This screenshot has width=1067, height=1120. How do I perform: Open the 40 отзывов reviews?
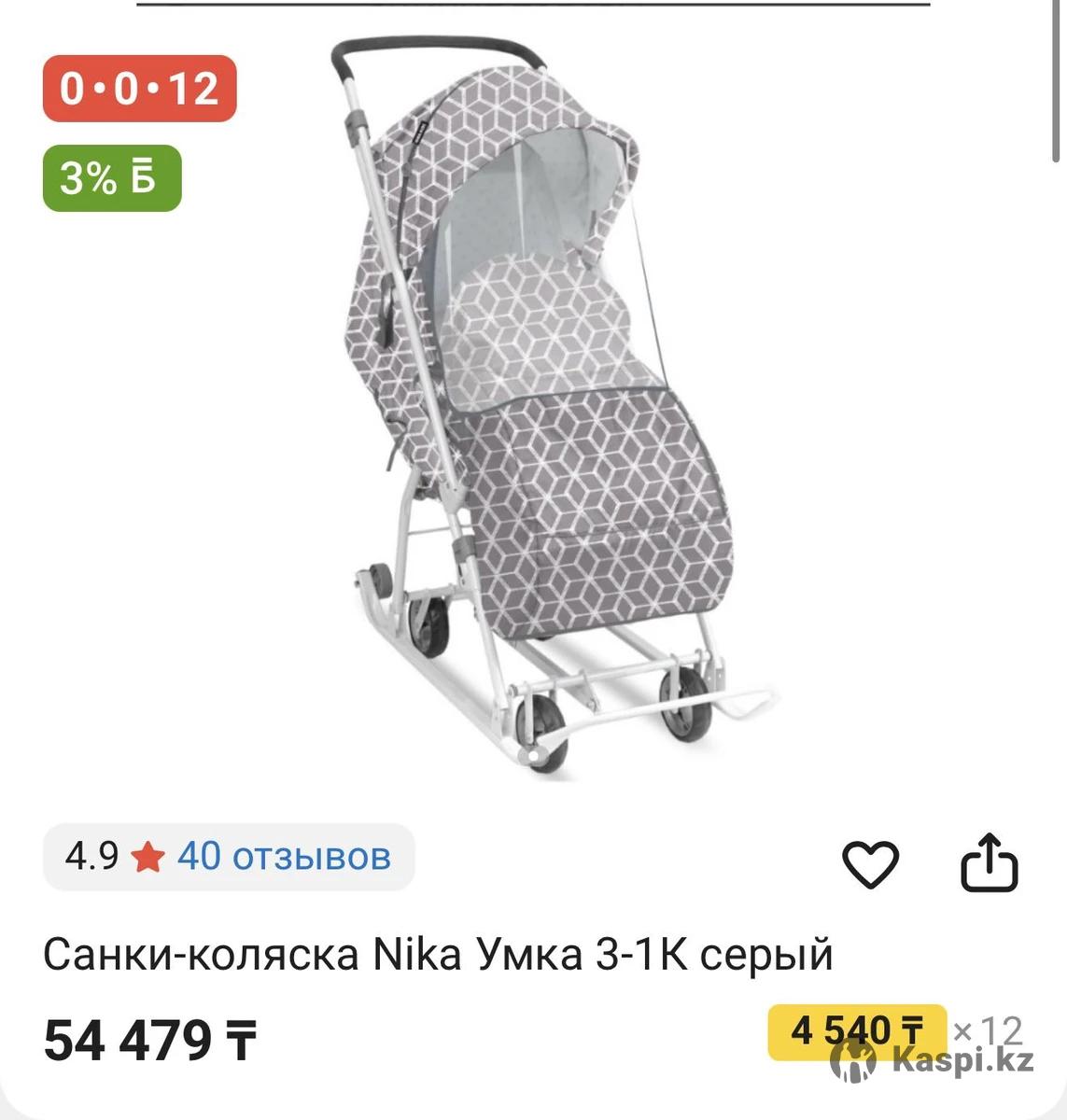pyautogui.click(x=283, y=856)
